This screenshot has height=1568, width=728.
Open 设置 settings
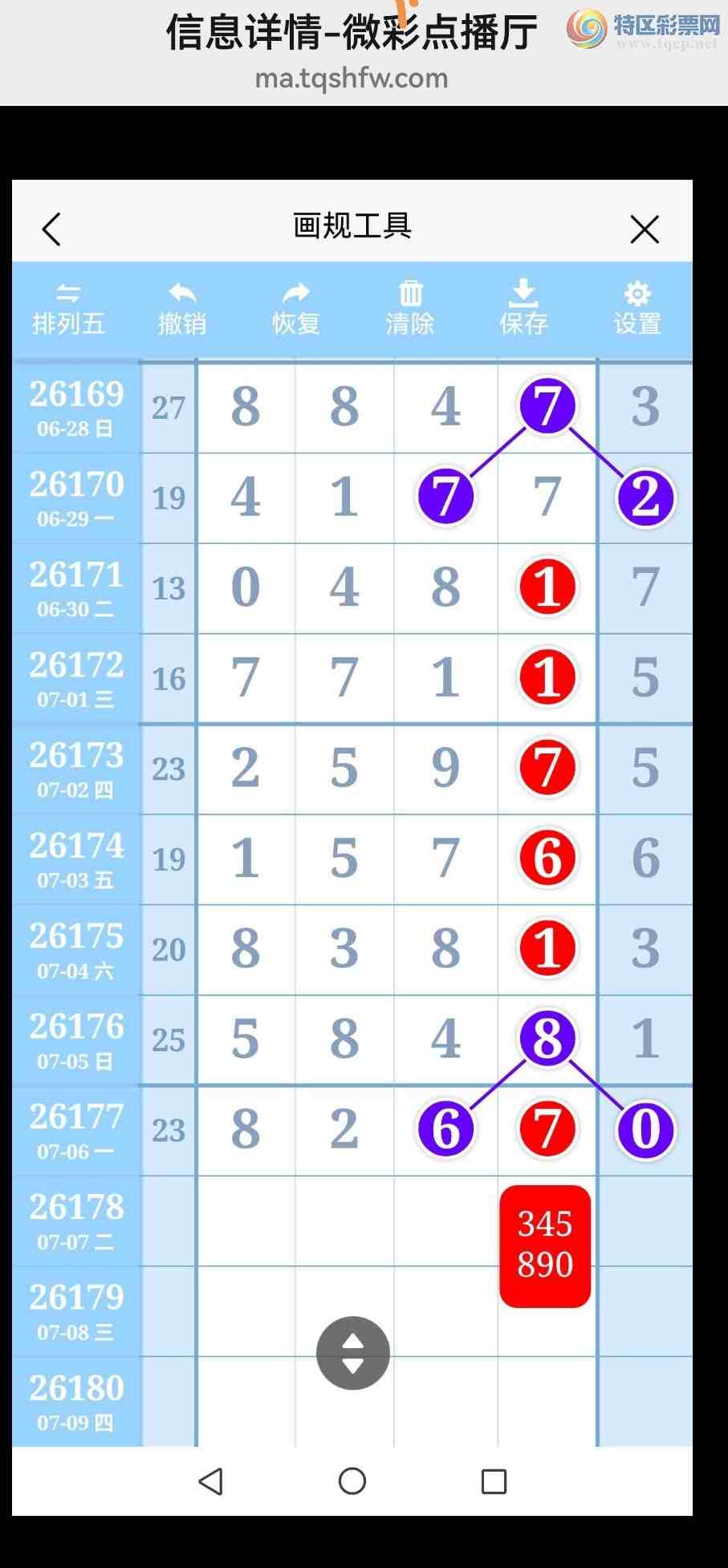pyautogui.click(x=637, y=310)
